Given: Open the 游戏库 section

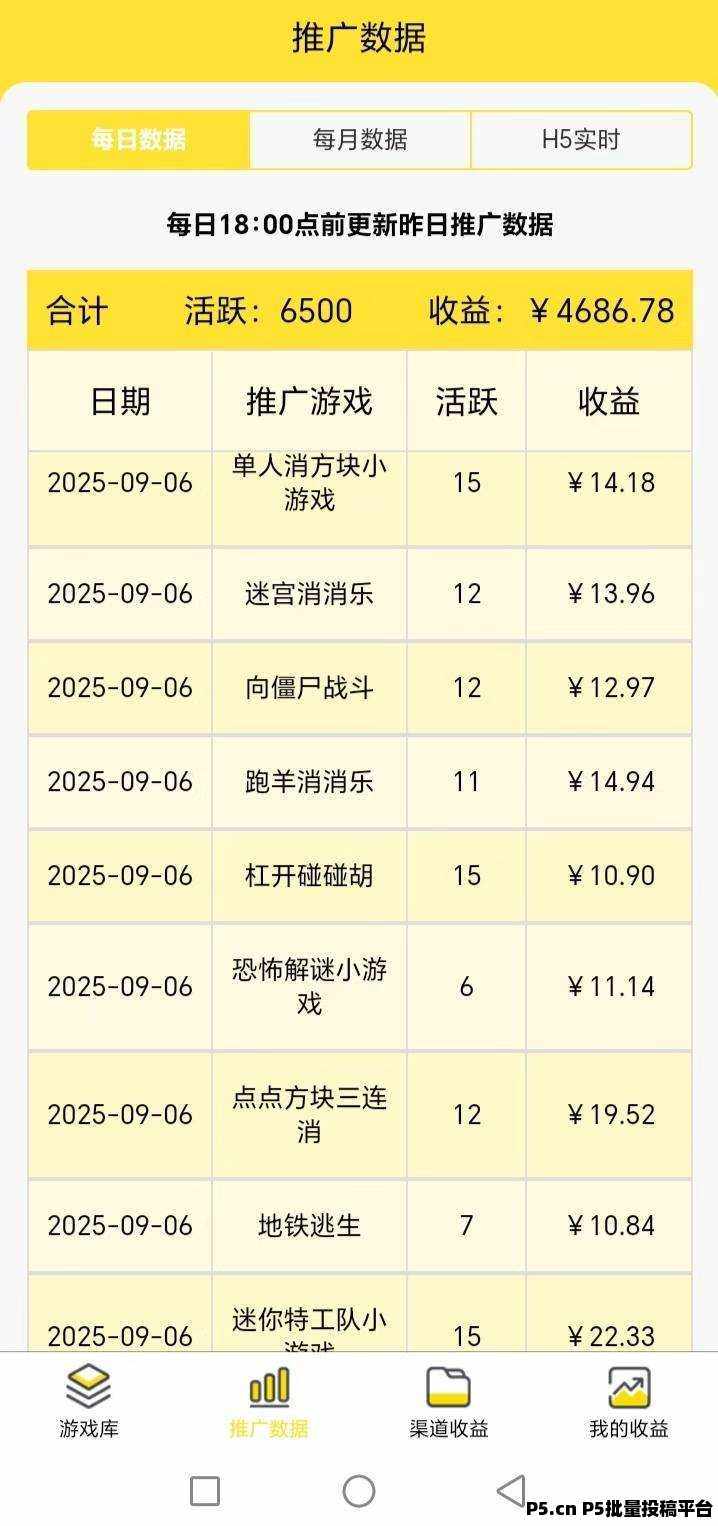Looking at the screenshot, I should (x=89, y=1402).
